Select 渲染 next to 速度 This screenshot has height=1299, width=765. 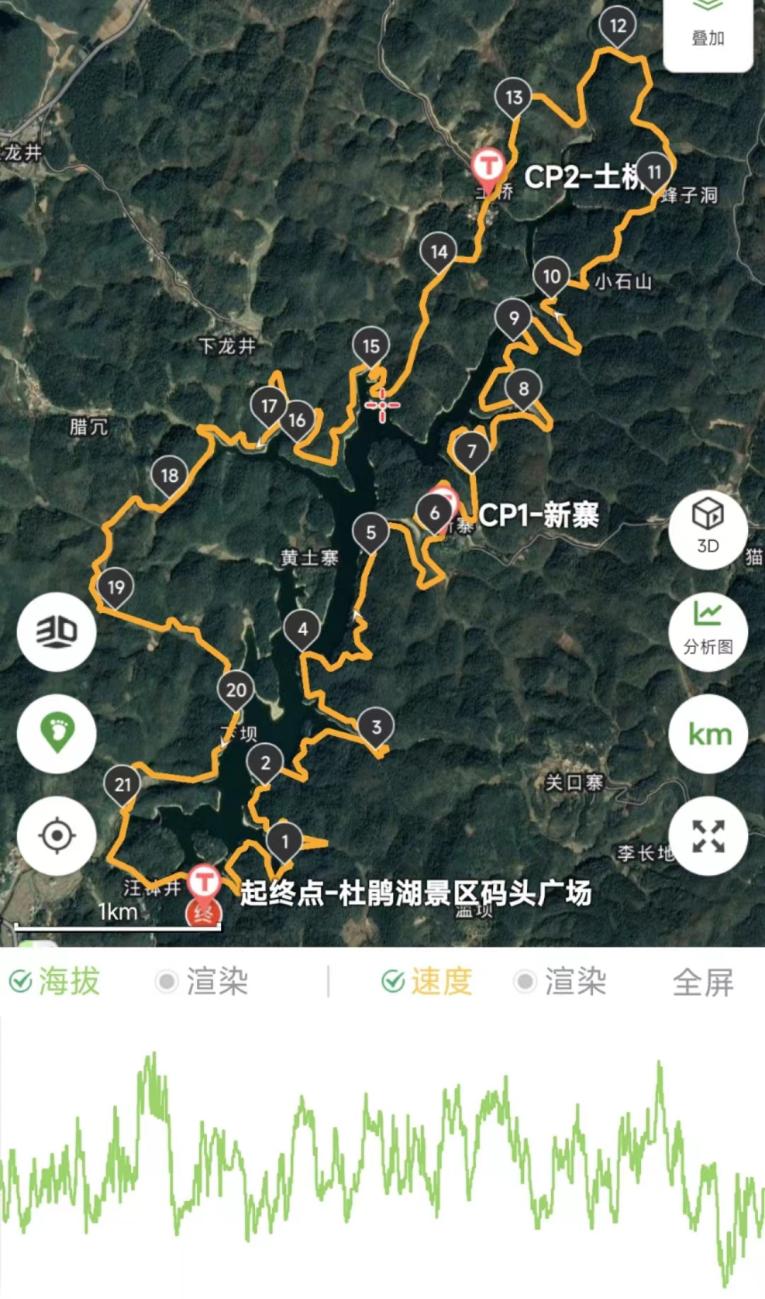point(526,982)
